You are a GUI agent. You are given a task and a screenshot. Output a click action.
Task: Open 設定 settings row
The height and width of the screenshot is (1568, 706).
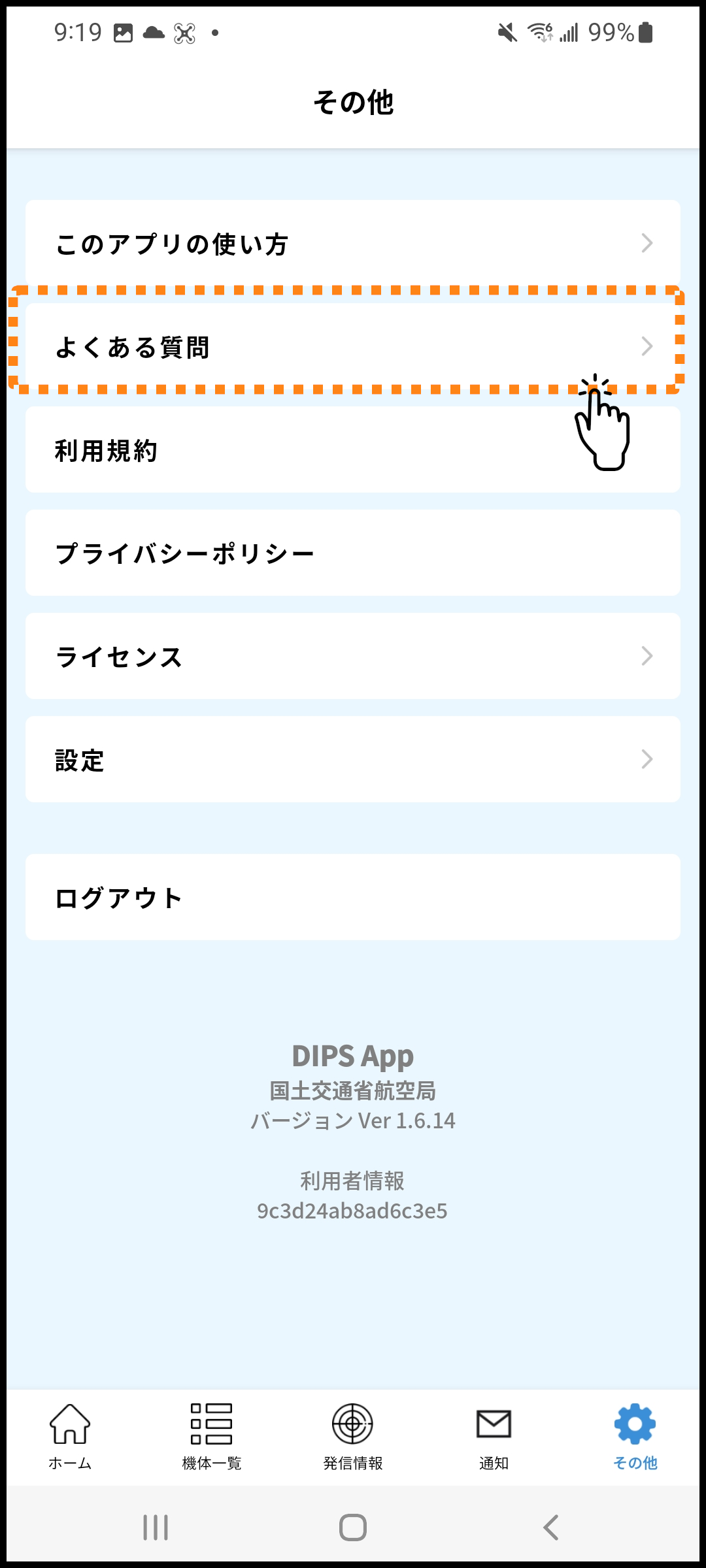[x=353, y=759]
